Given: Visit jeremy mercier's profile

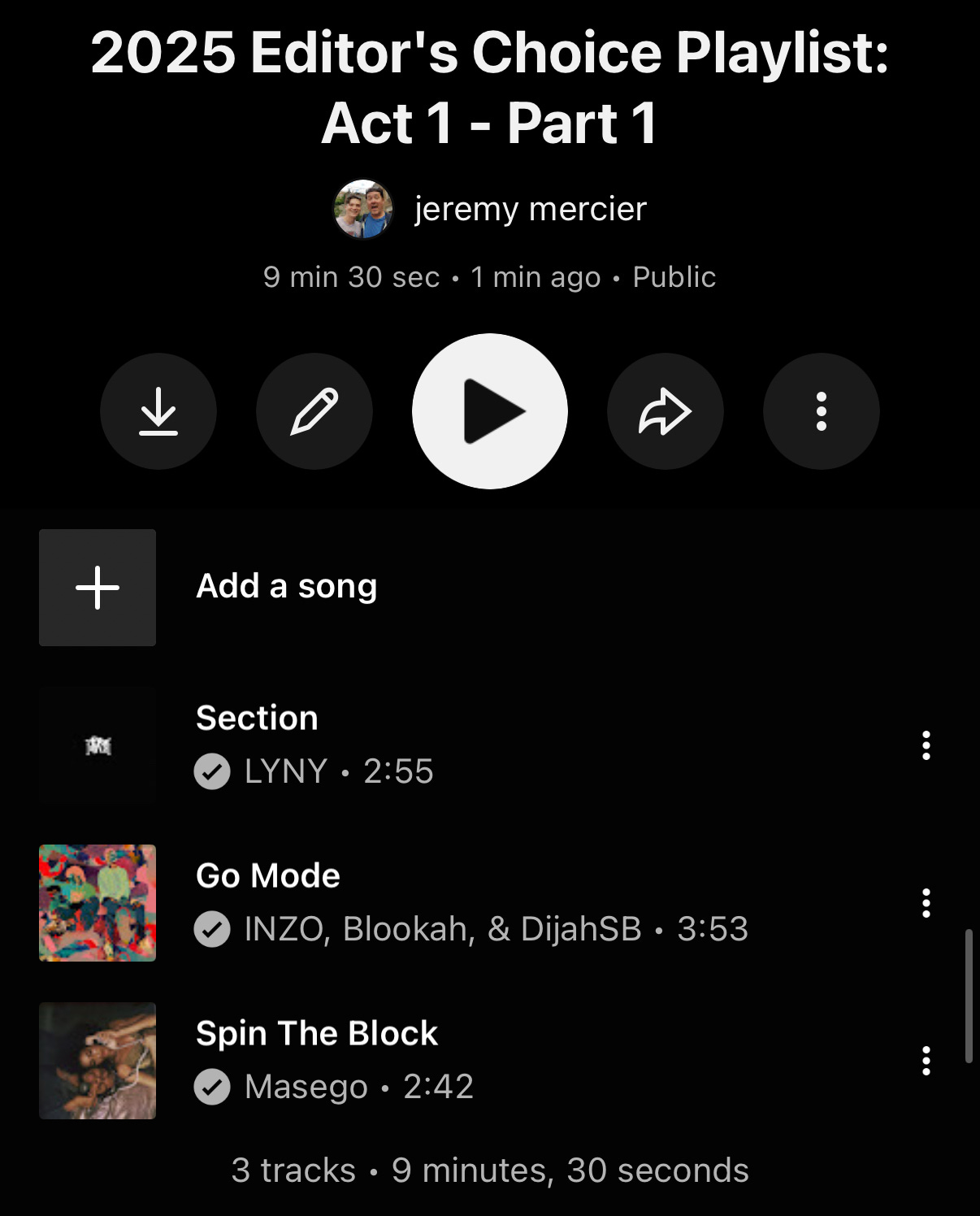Looking at the screenshot, I should point(529,209).
